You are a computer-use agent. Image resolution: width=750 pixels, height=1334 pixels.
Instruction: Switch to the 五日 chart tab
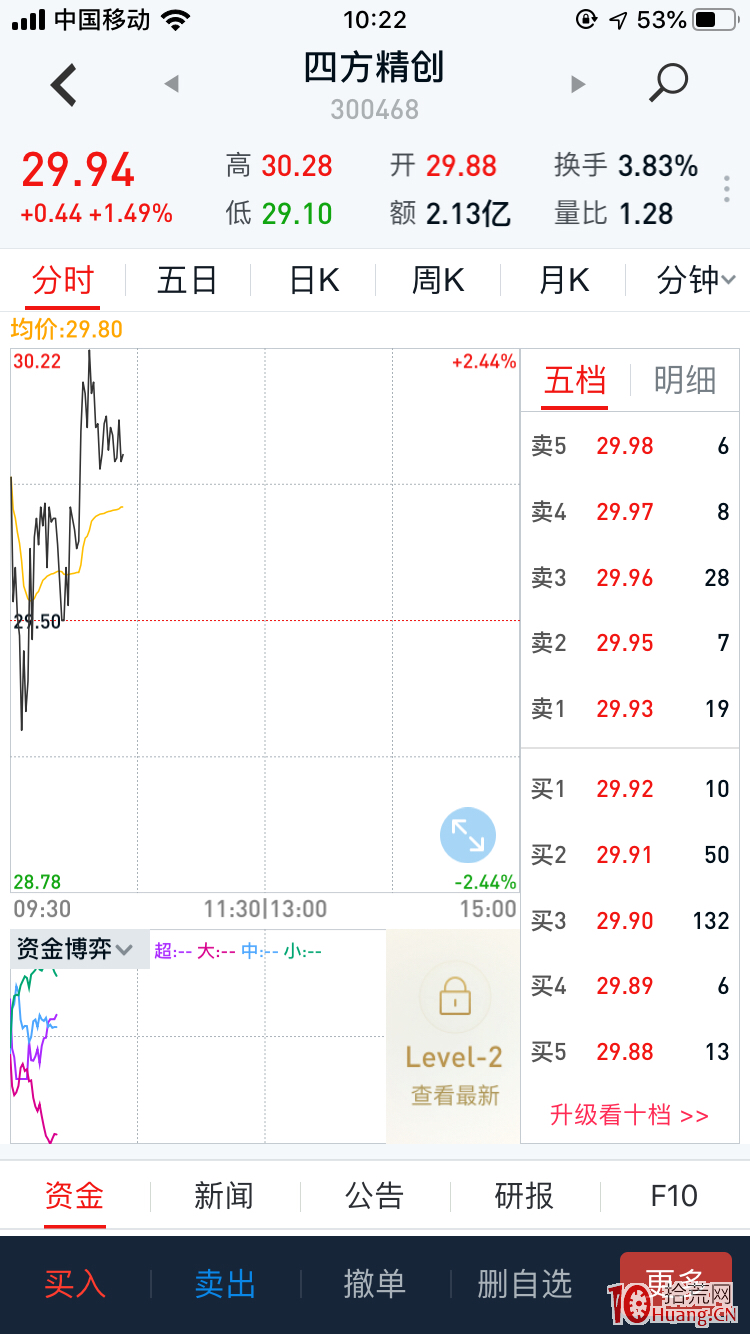tap(187, 281)
